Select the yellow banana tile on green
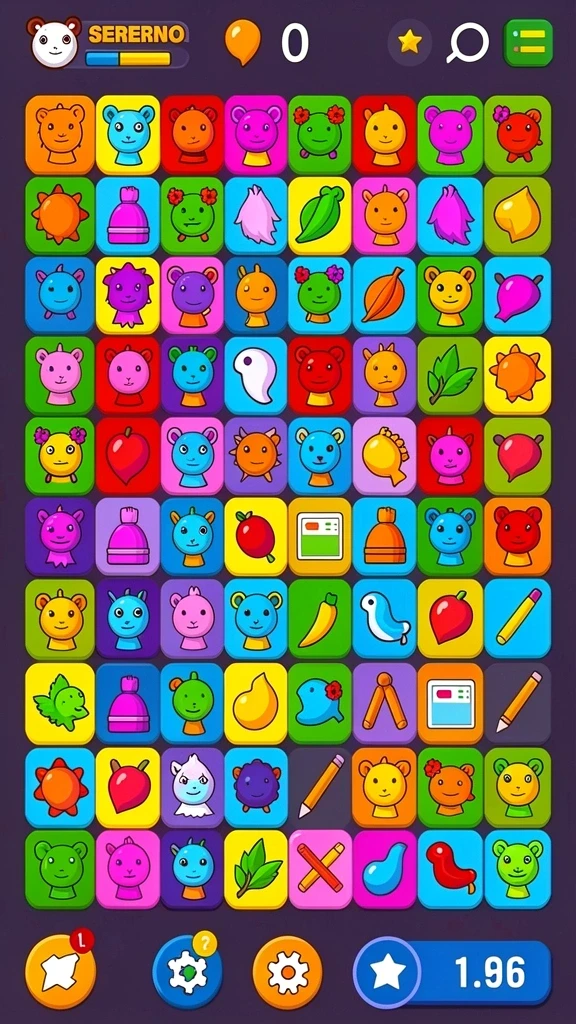The height and width of the screenshot is (1024, 576). coord(320,618)
